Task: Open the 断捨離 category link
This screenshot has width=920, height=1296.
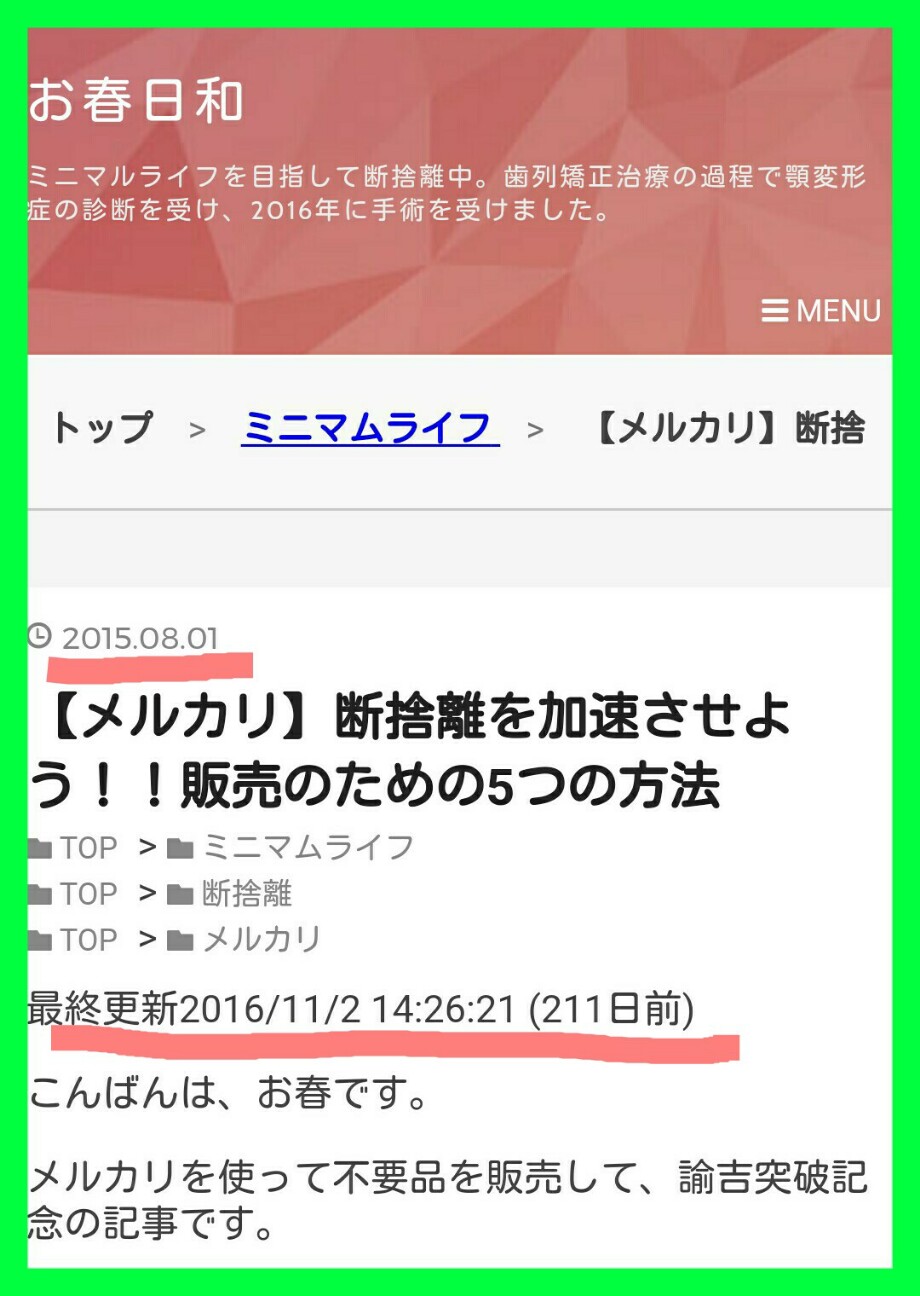Action: [x=246, y=893]
